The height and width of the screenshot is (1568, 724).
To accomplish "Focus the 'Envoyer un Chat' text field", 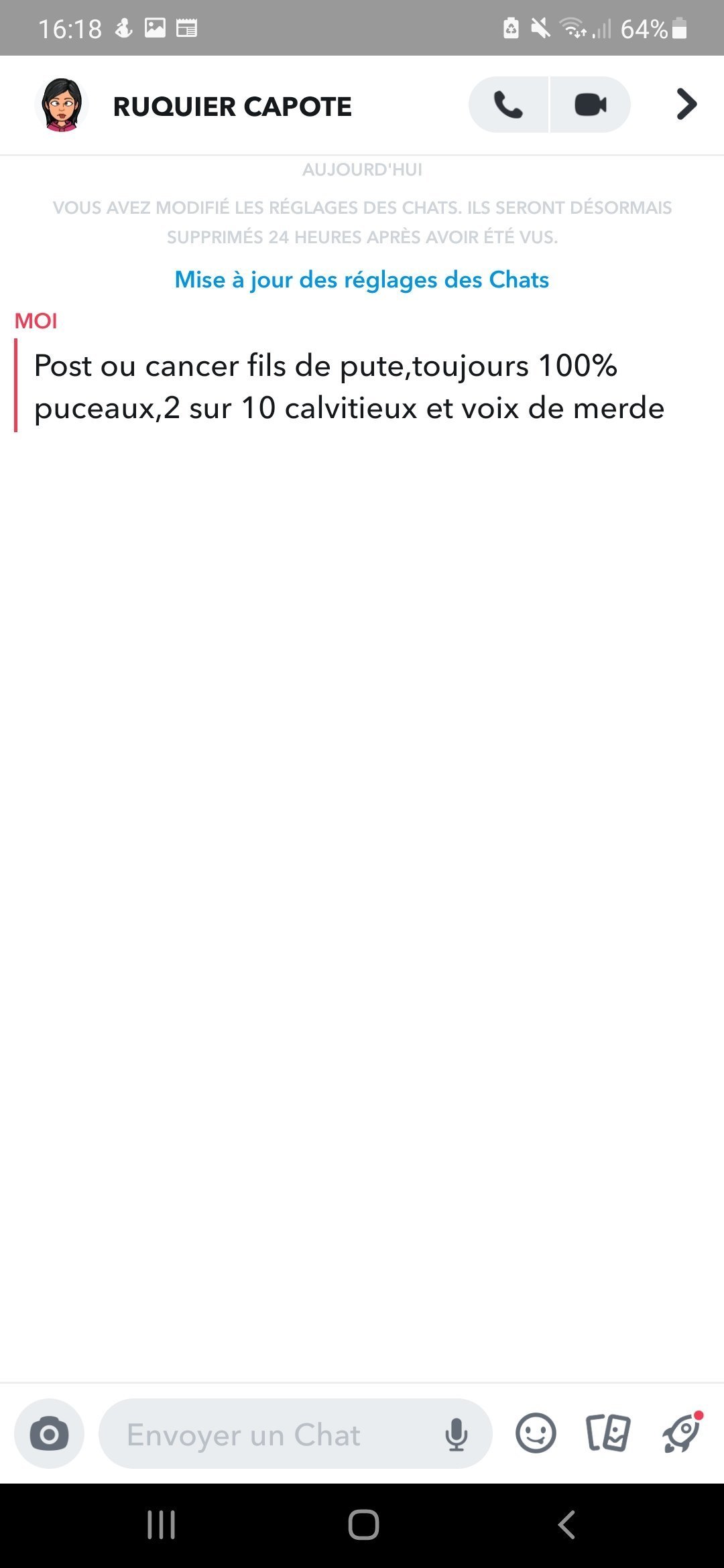I will click(268, 1434).
